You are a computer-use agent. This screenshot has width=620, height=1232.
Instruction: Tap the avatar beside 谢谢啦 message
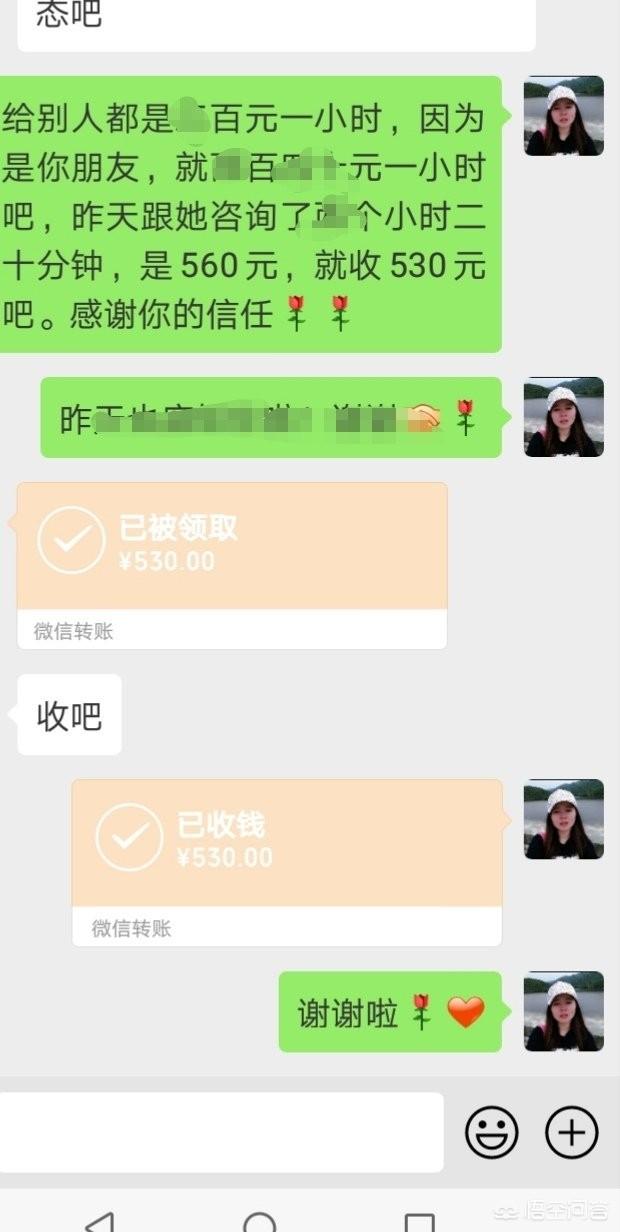point(564,1011)
